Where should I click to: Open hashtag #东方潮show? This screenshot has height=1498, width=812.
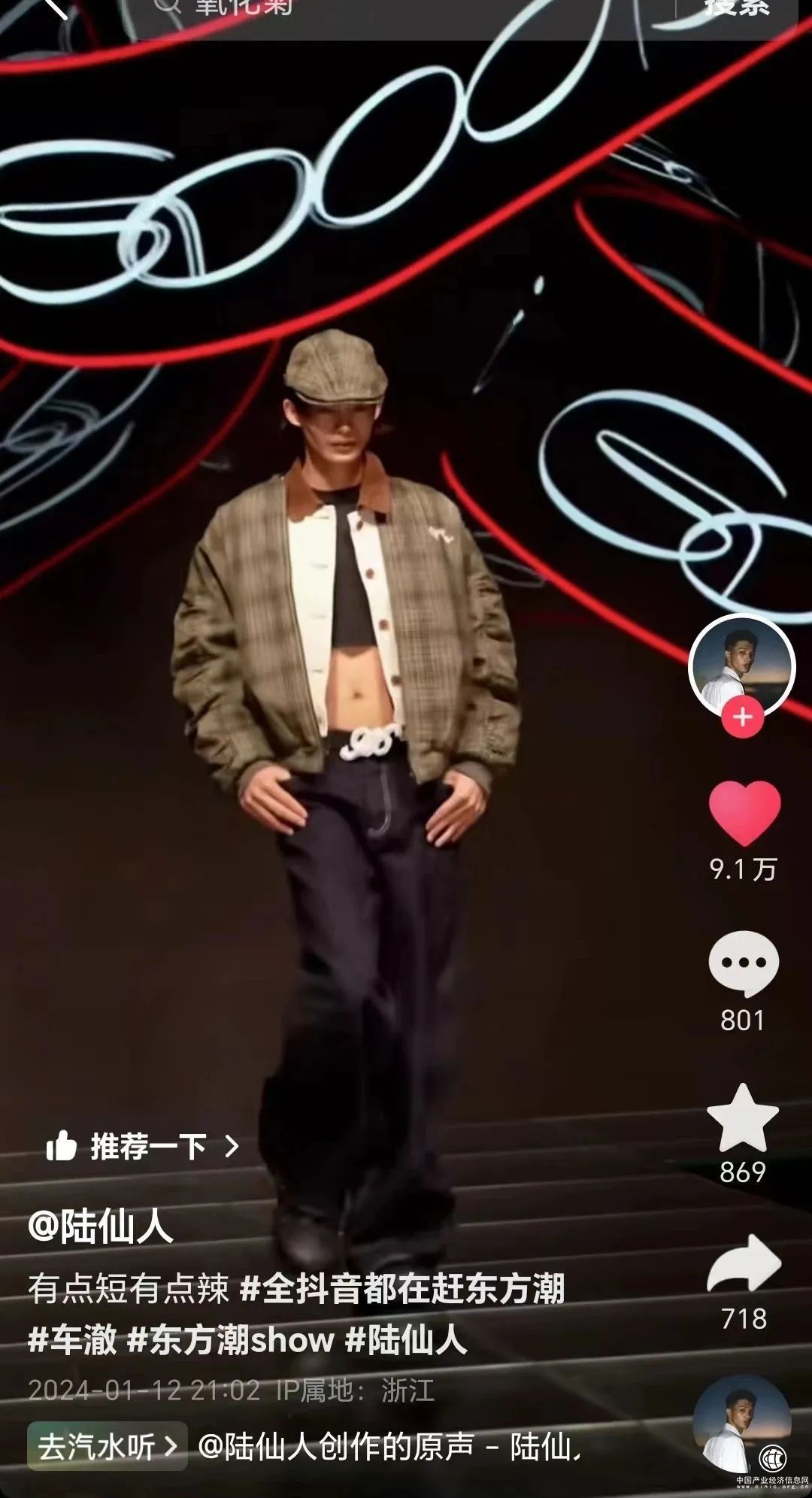point(230,1340)
